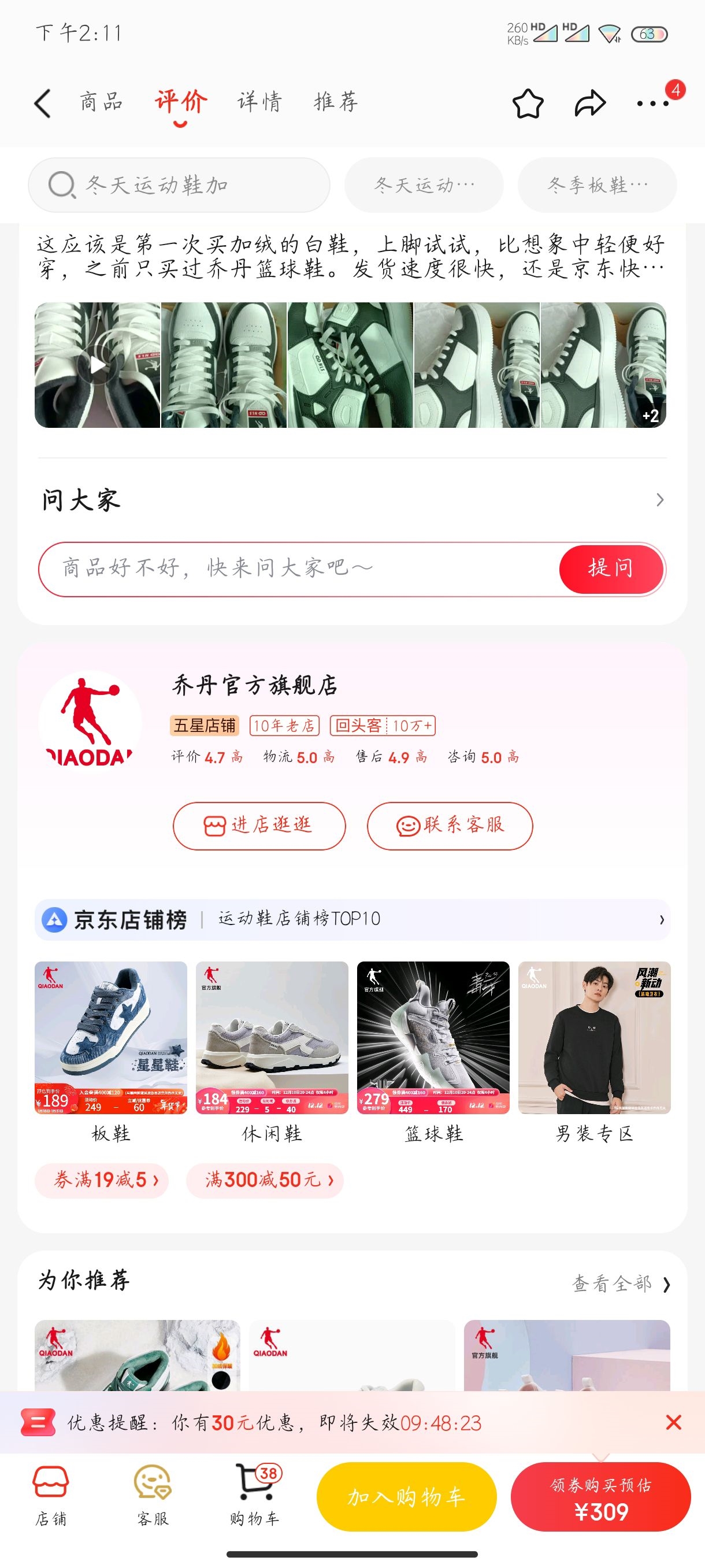Play the review video thumbnail
Image resolution: width=705 pixels, height=1568 pixels.
pyautogui.click(x=97, y=365)
